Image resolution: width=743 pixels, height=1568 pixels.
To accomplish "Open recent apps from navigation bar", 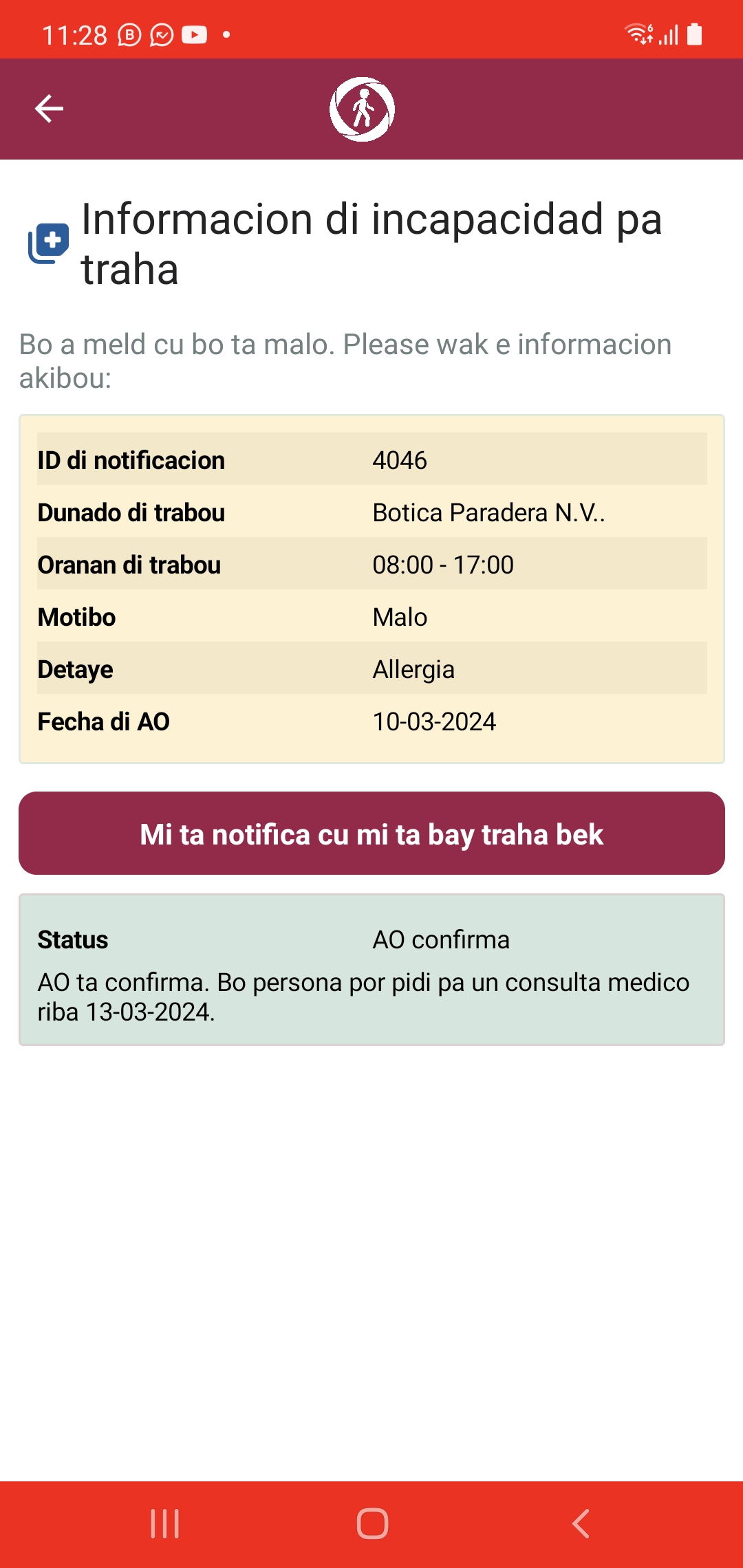I will click(165, 1524).
